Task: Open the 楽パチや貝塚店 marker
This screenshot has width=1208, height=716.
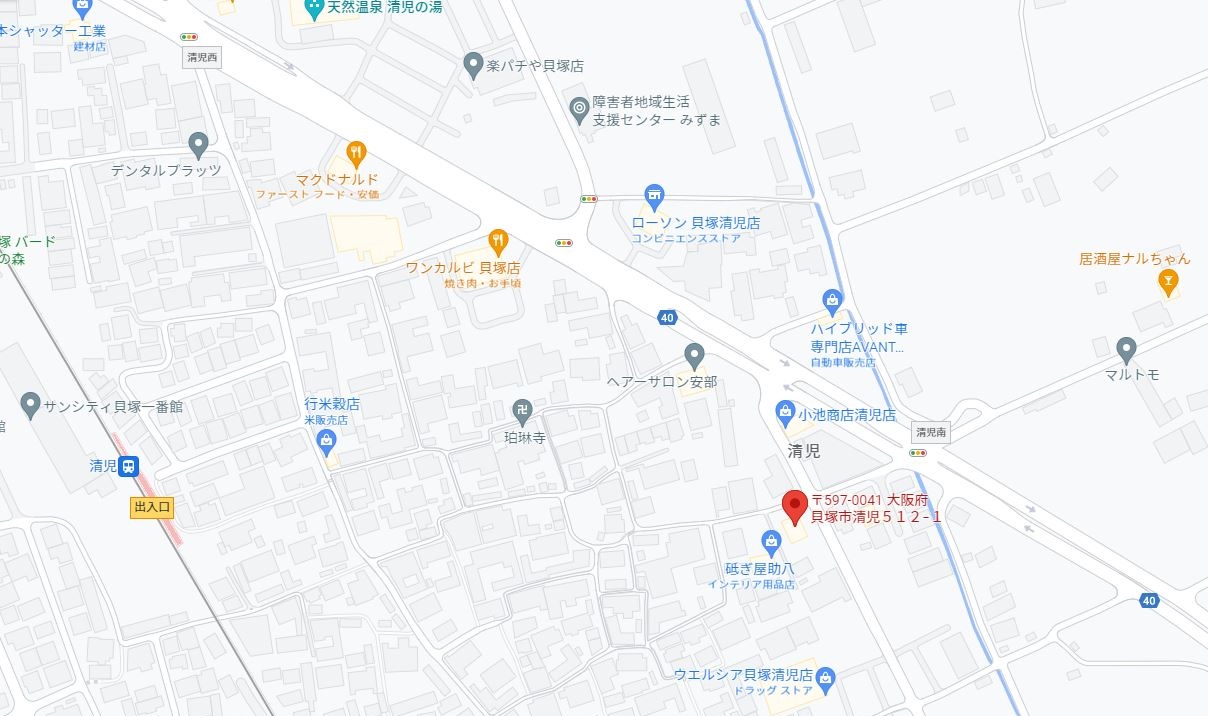Action: 475,65
